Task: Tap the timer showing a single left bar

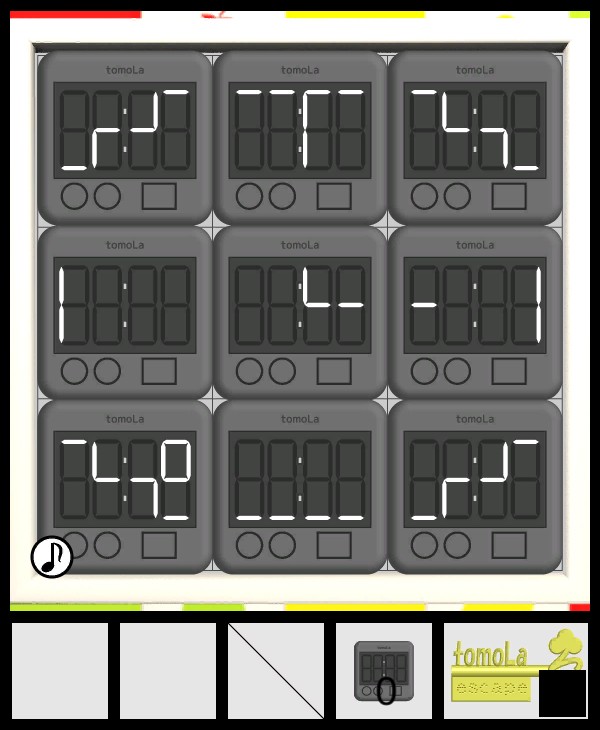Action: (124, 311)
